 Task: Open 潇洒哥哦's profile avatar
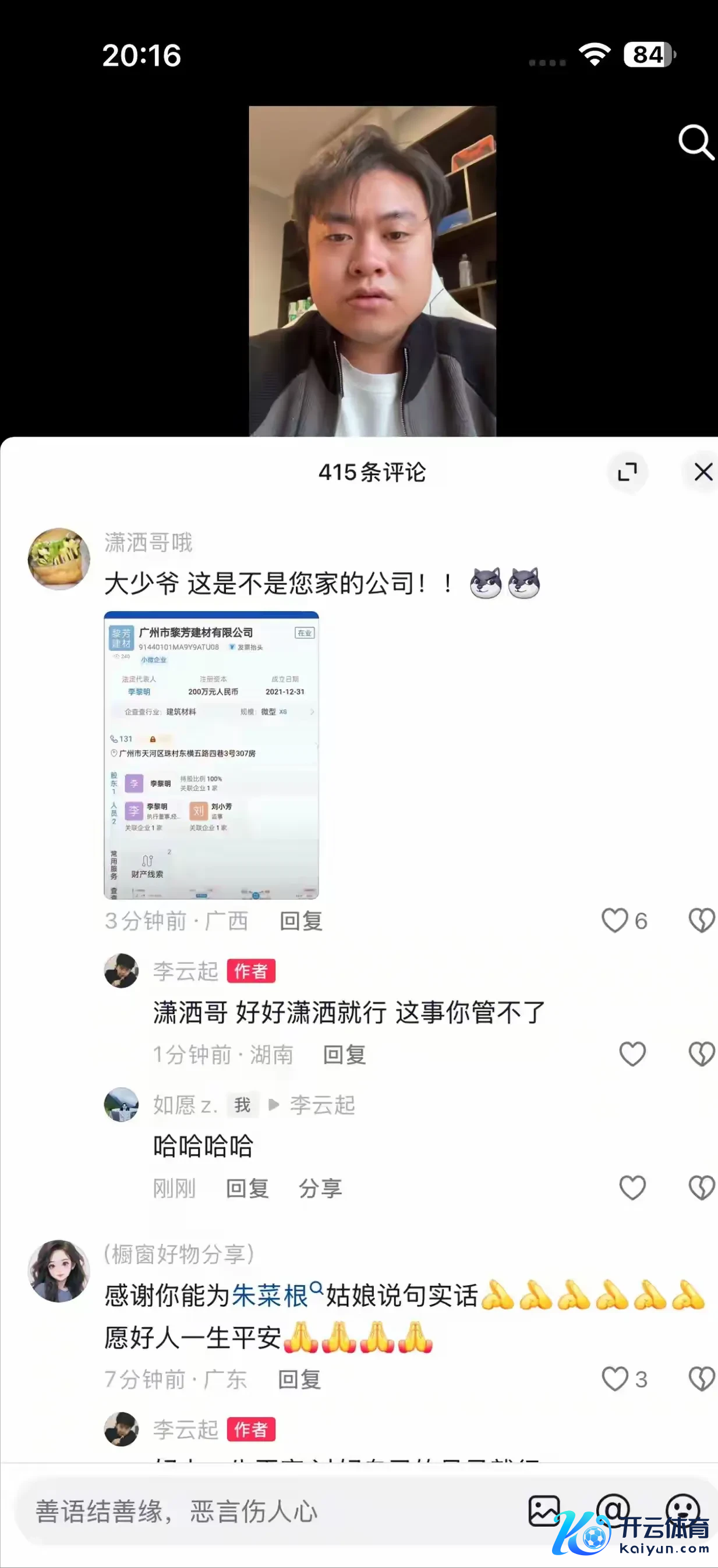(x=59, y=559)
